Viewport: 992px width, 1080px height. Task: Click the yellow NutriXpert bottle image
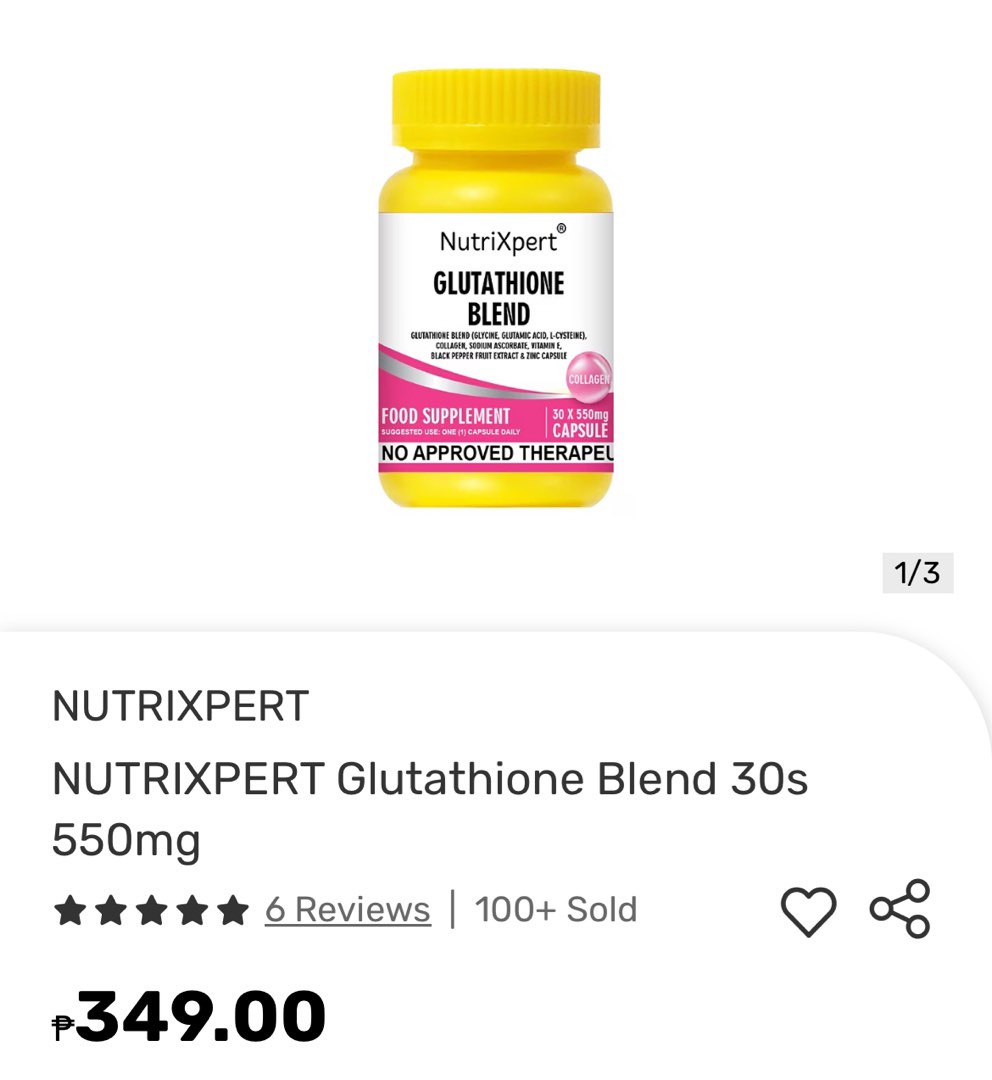tap(496, 290)
